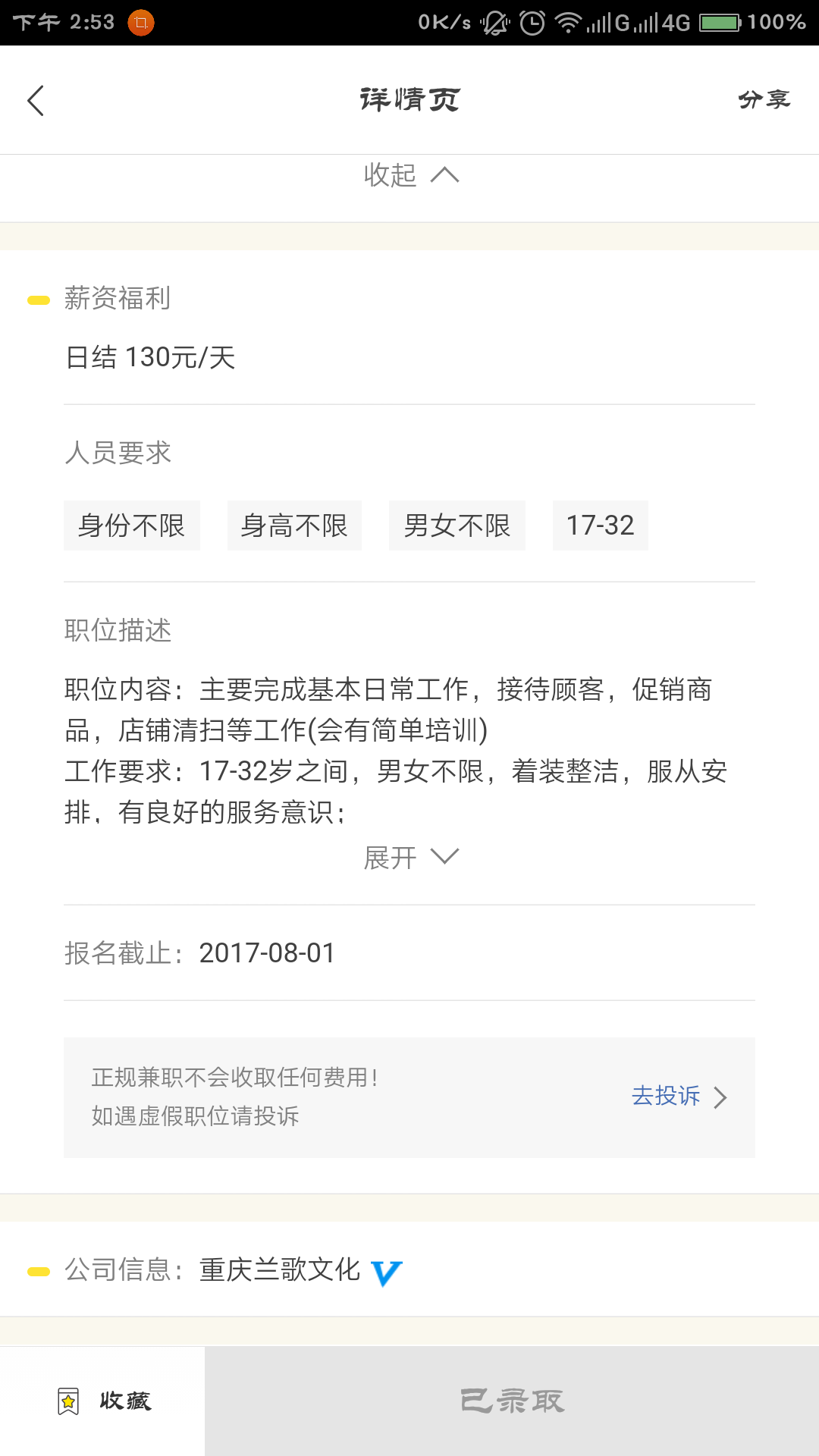Open the 去投诉 complaint link
This screenshot has height=1456, width=819.
click(679, 1097)
